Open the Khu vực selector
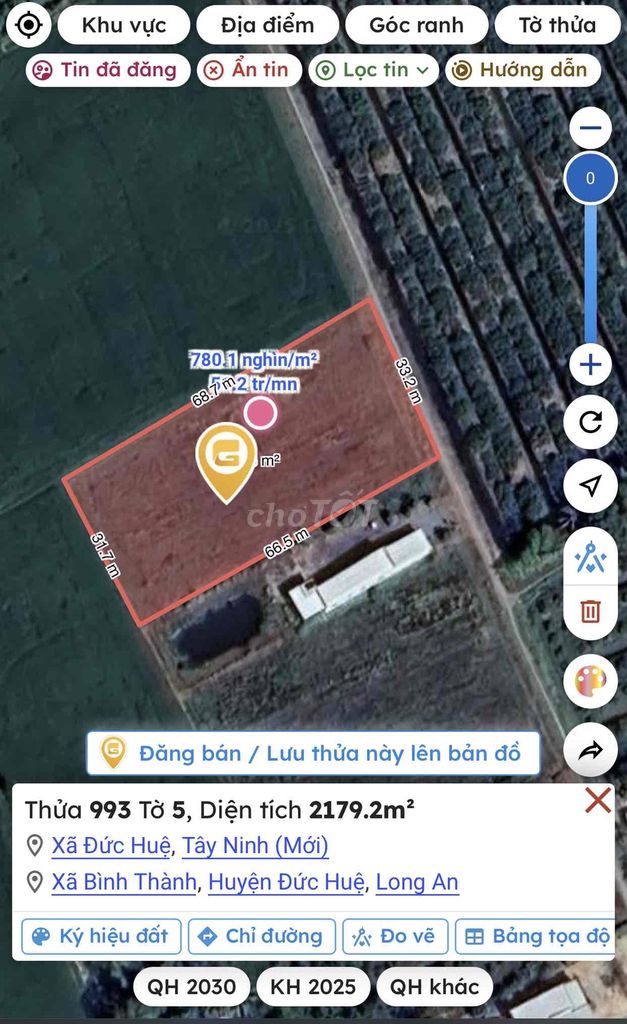This screenshot has width=627, height=1024. (x=124, y=25)
